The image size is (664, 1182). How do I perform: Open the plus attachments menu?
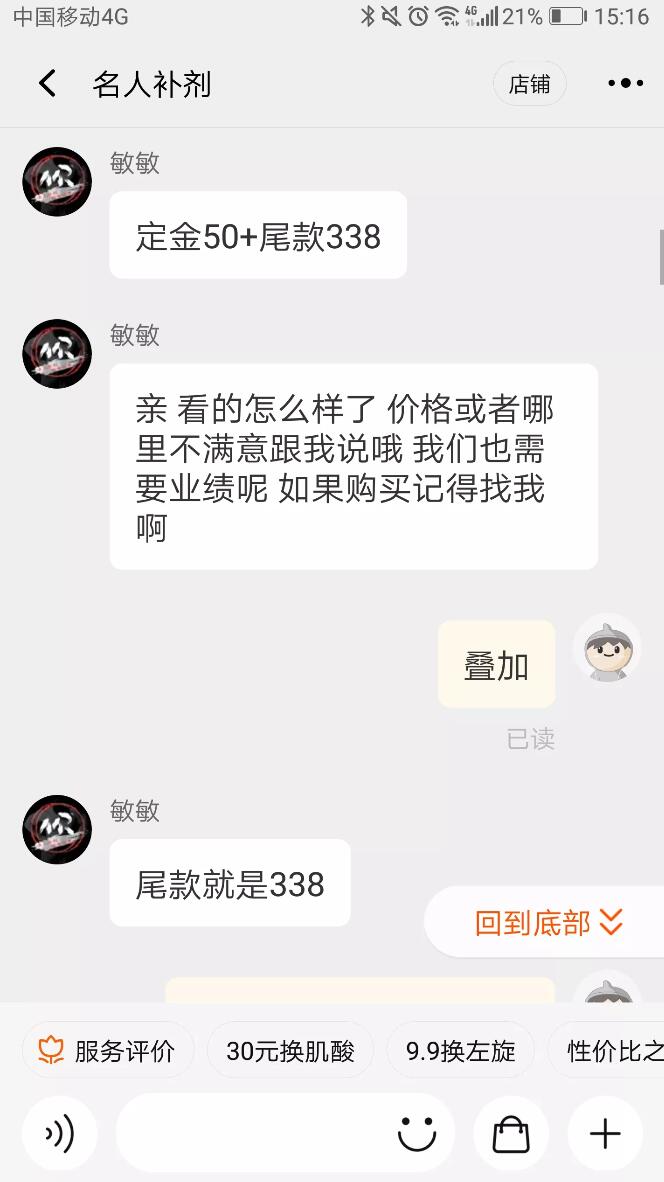605,1133
